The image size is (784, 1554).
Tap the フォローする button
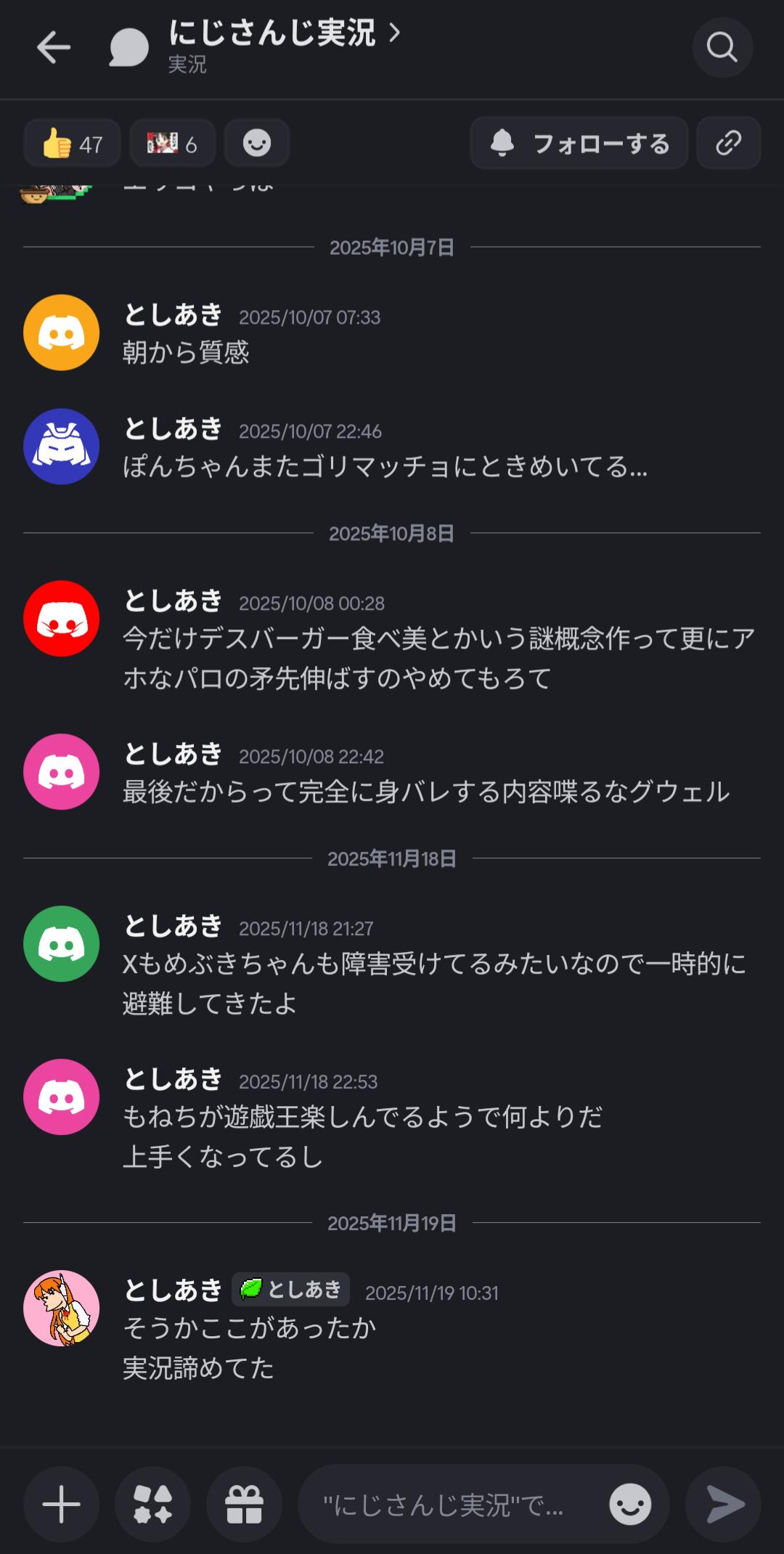pyautogui.click(x=579, y=144)
